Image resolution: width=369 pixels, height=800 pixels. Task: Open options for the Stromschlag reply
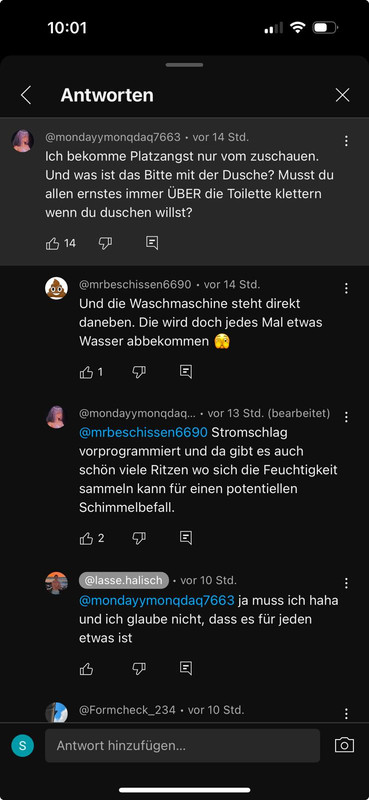[346, 417]
